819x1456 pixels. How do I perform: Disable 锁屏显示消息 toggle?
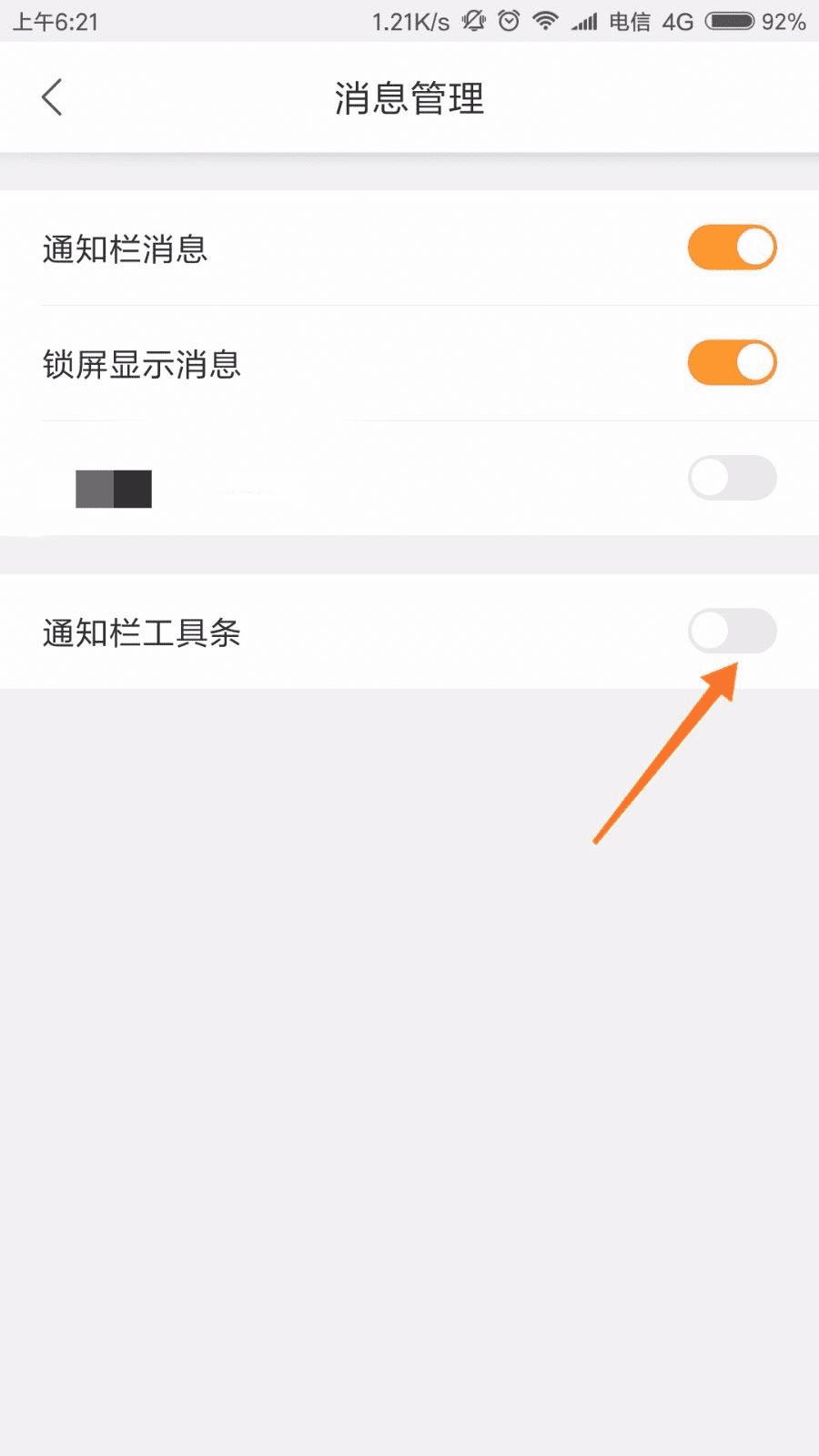click(x=732, y=363)
